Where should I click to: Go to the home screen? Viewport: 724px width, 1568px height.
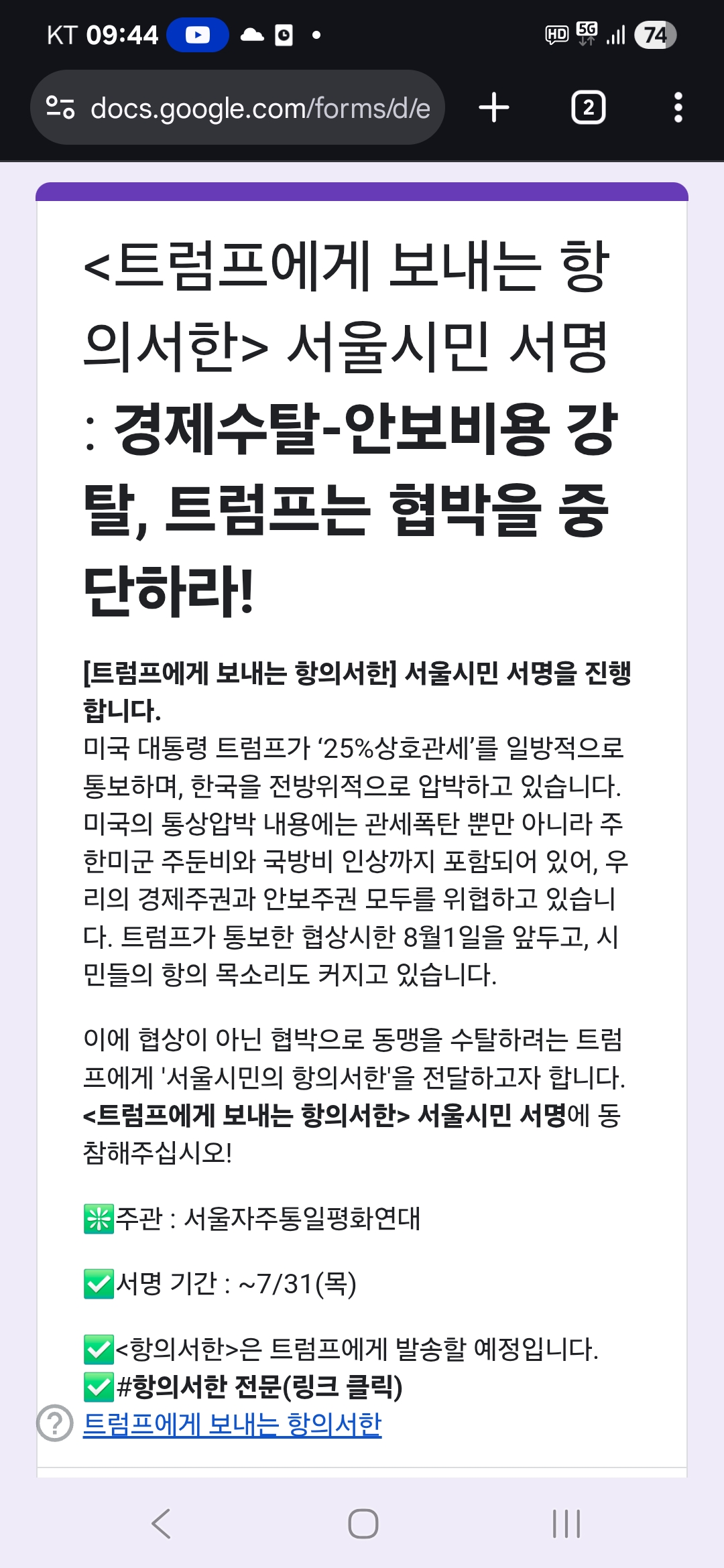tap(363, 1524)
